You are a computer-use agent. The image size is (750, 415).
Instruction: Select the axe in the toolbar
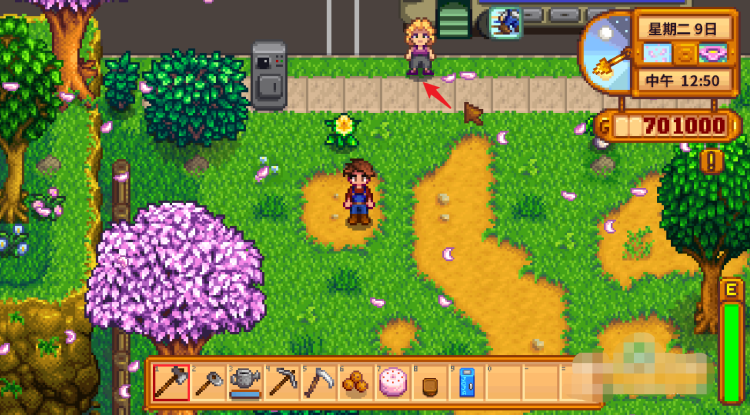[x=170, y=382]
